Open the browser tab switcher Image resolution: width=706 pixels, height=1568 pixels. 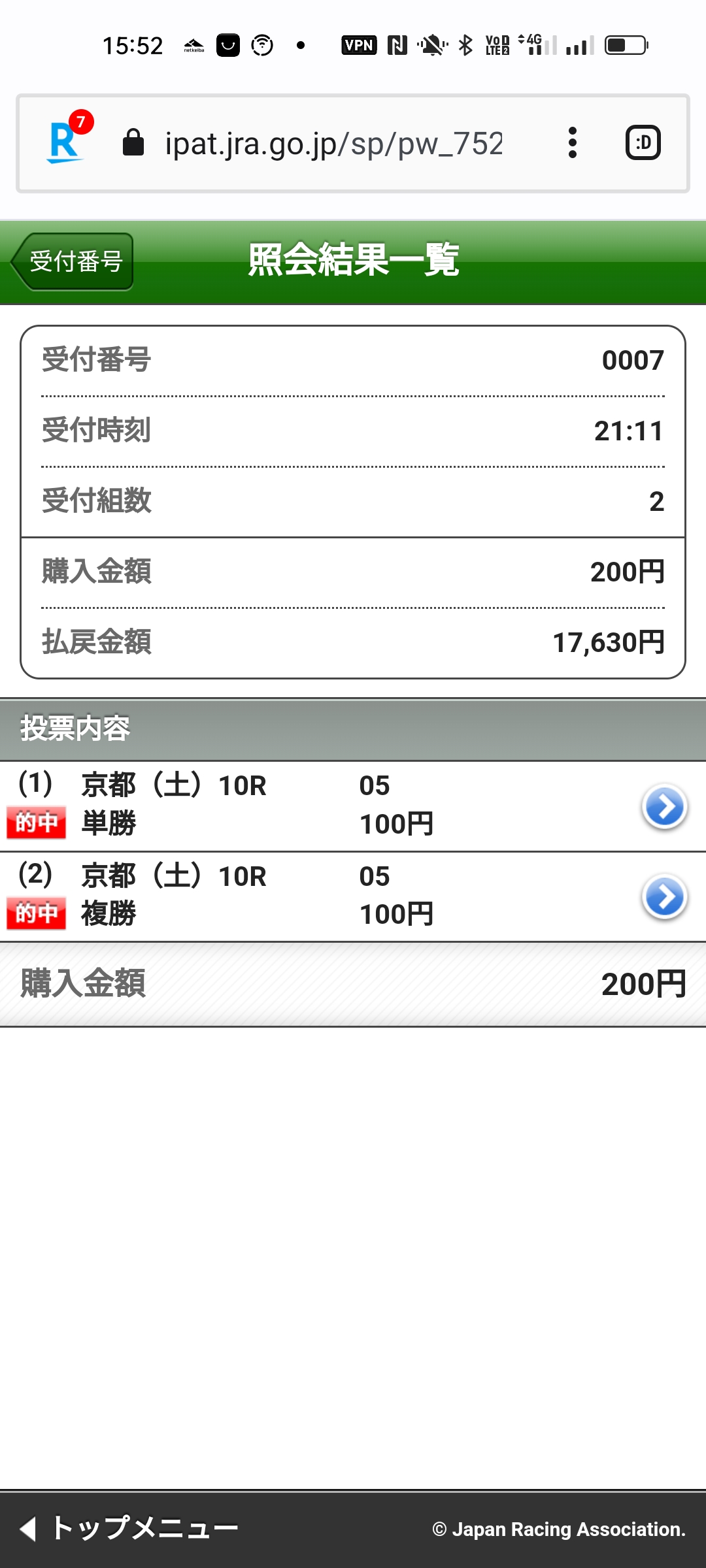[643, 143]
